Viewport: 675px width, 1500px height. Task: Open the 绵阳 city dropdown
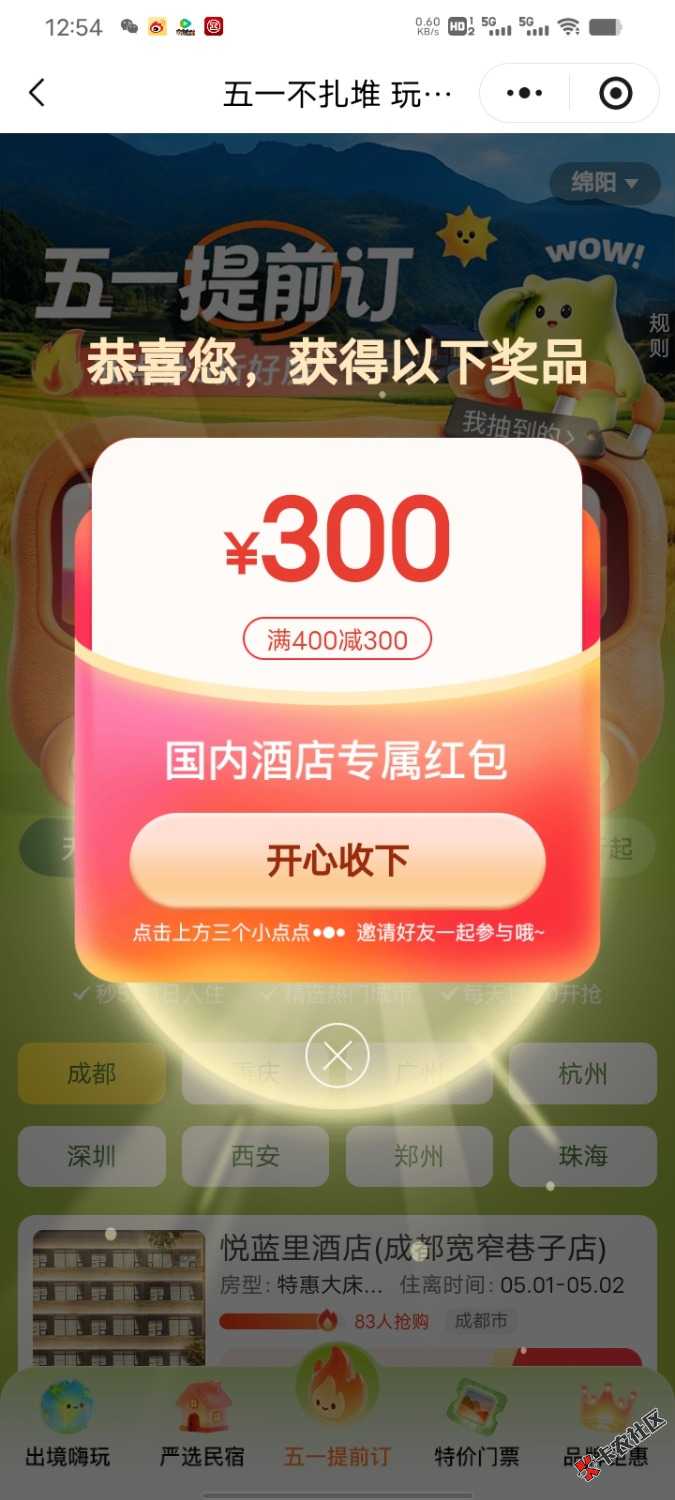pos(604,183)
